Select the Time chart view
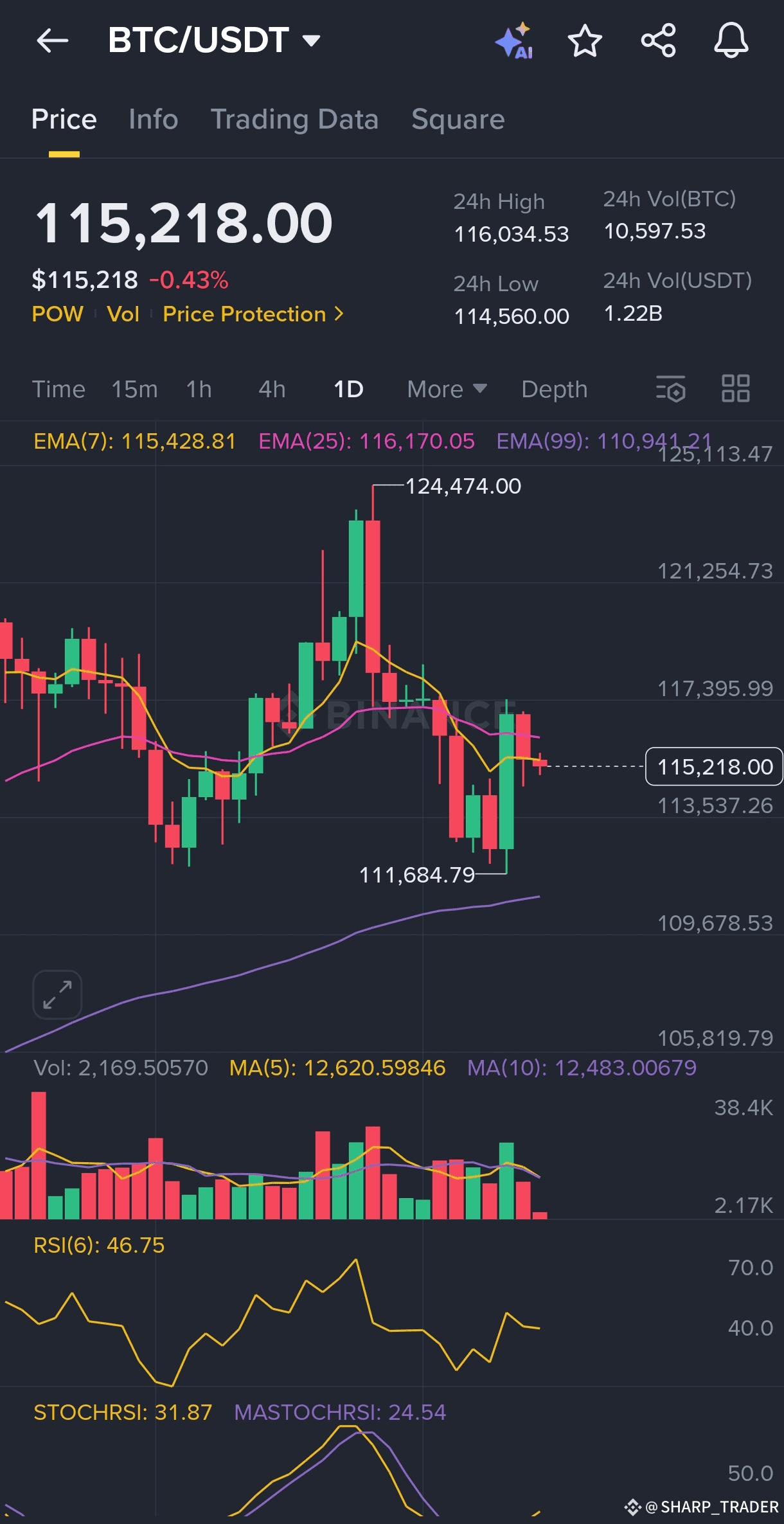The image size is (784, 1524). tap(58, 389)
